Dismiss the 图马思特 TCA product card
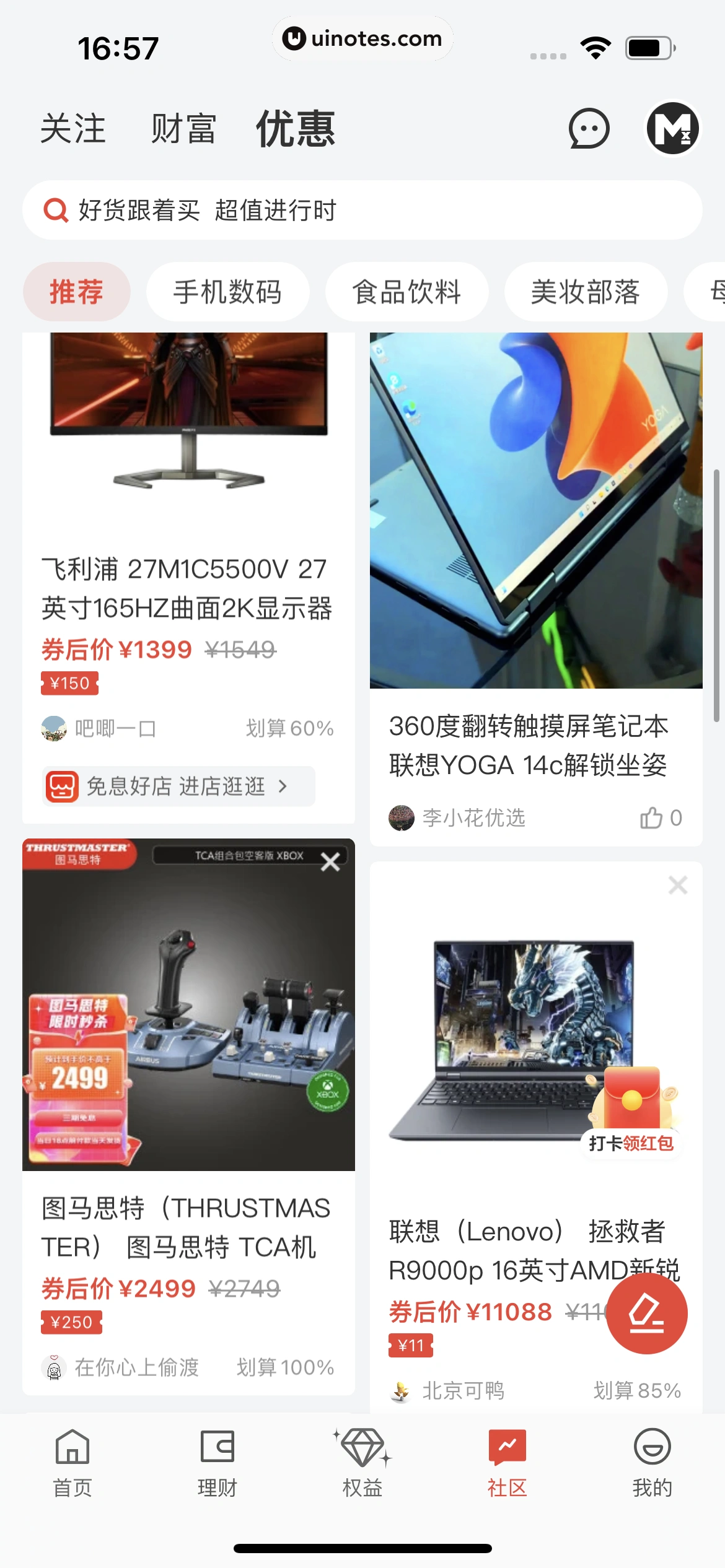Screen dimensions: 725x1568 330,861
